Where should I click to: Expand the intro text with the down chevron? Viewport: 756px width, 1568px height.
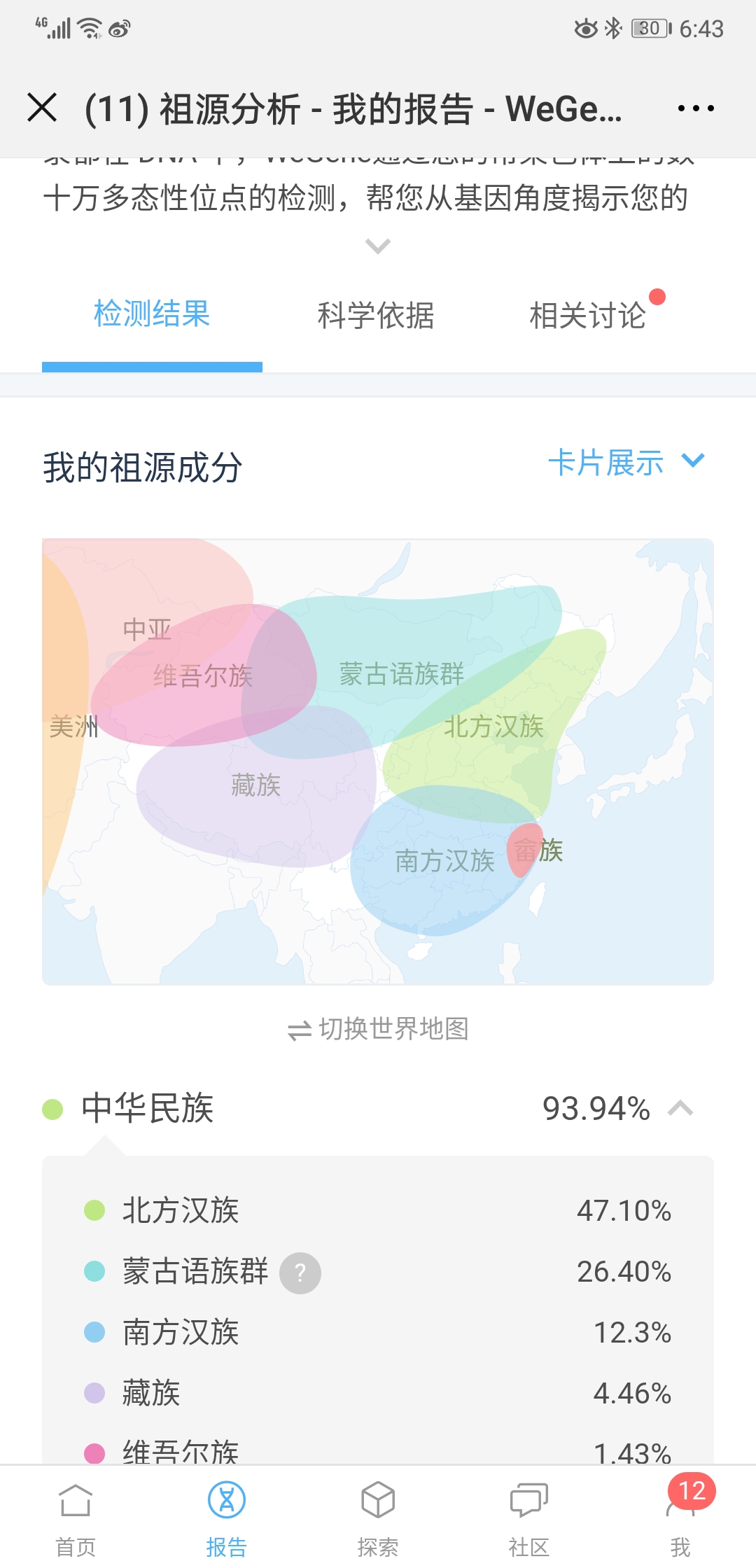(378, 246)
